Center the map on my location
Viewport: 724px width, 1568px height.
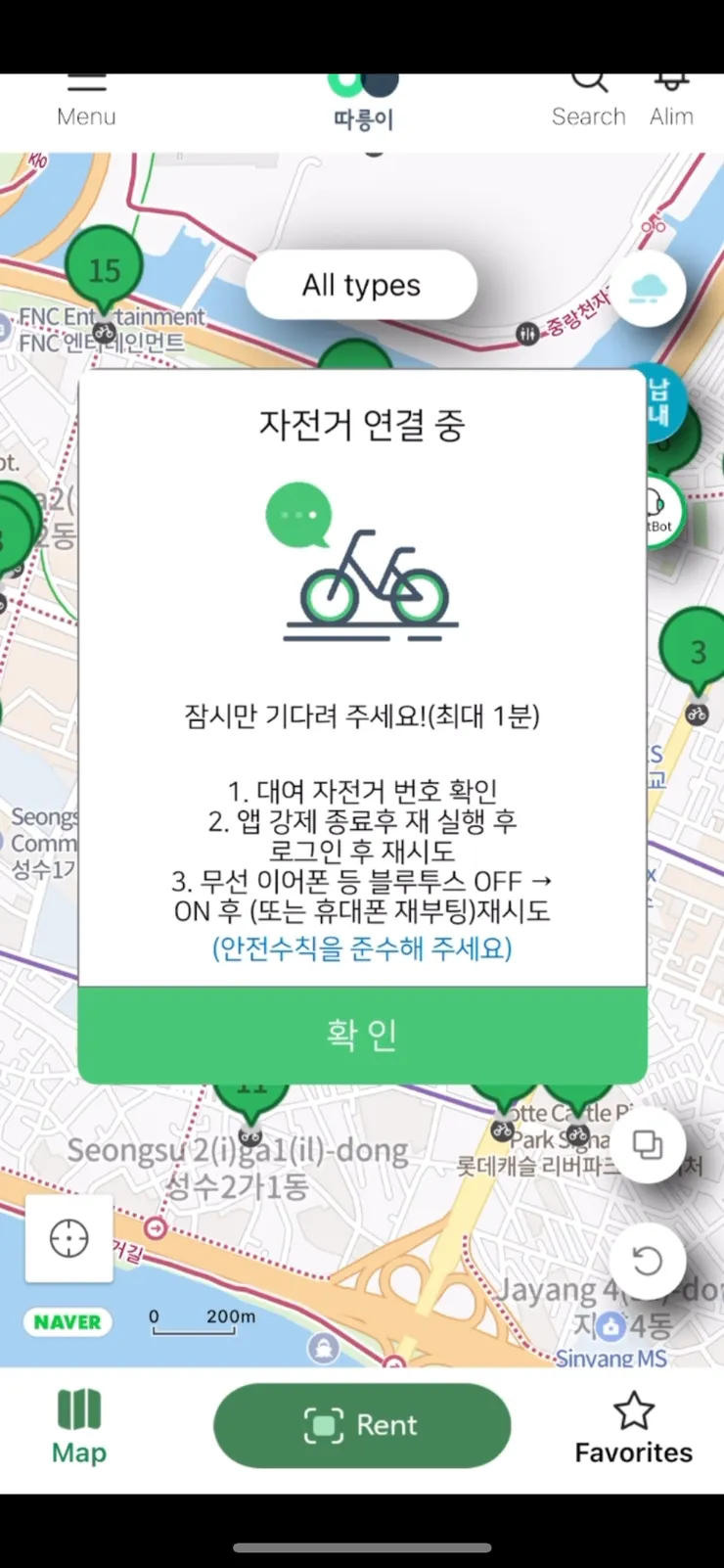[69, 1238]
